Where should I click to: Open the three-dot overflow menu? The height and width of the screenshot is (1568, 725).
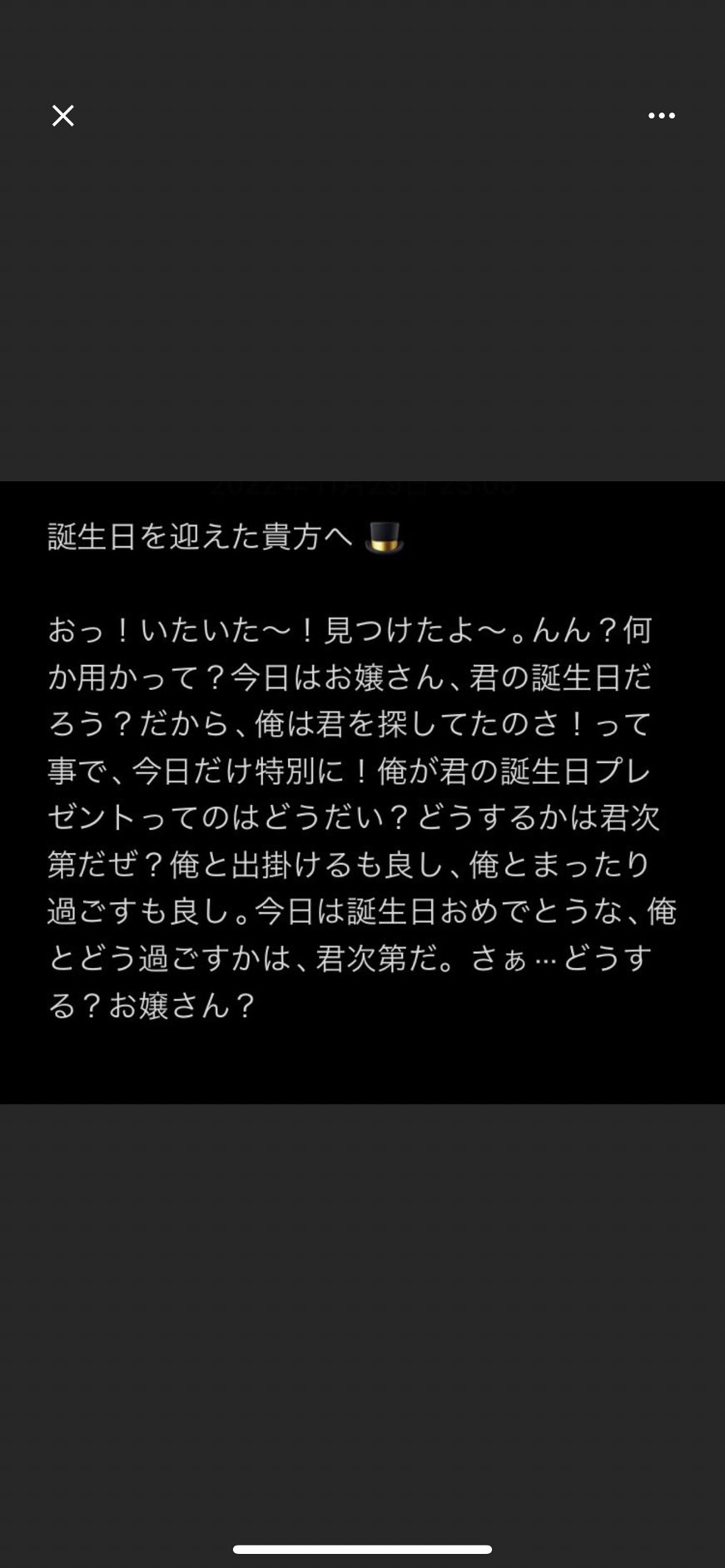[662, 116]
